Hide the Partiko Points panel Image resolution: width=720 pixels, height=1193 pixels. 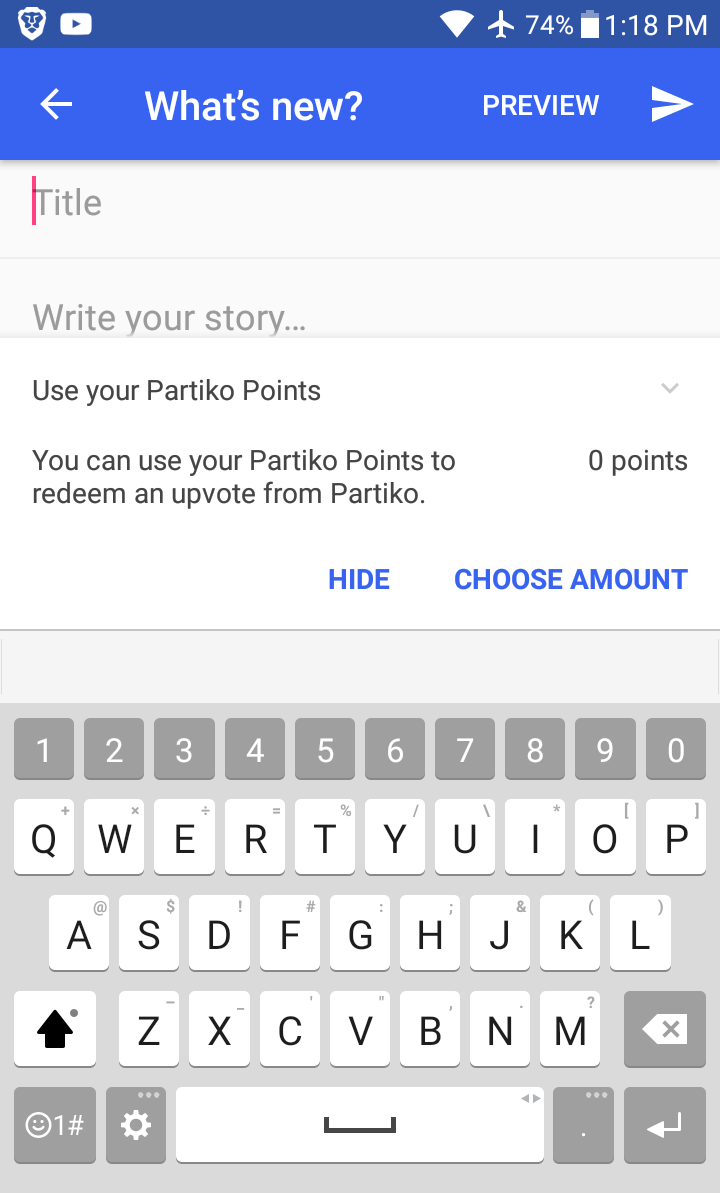pos(359,579)
